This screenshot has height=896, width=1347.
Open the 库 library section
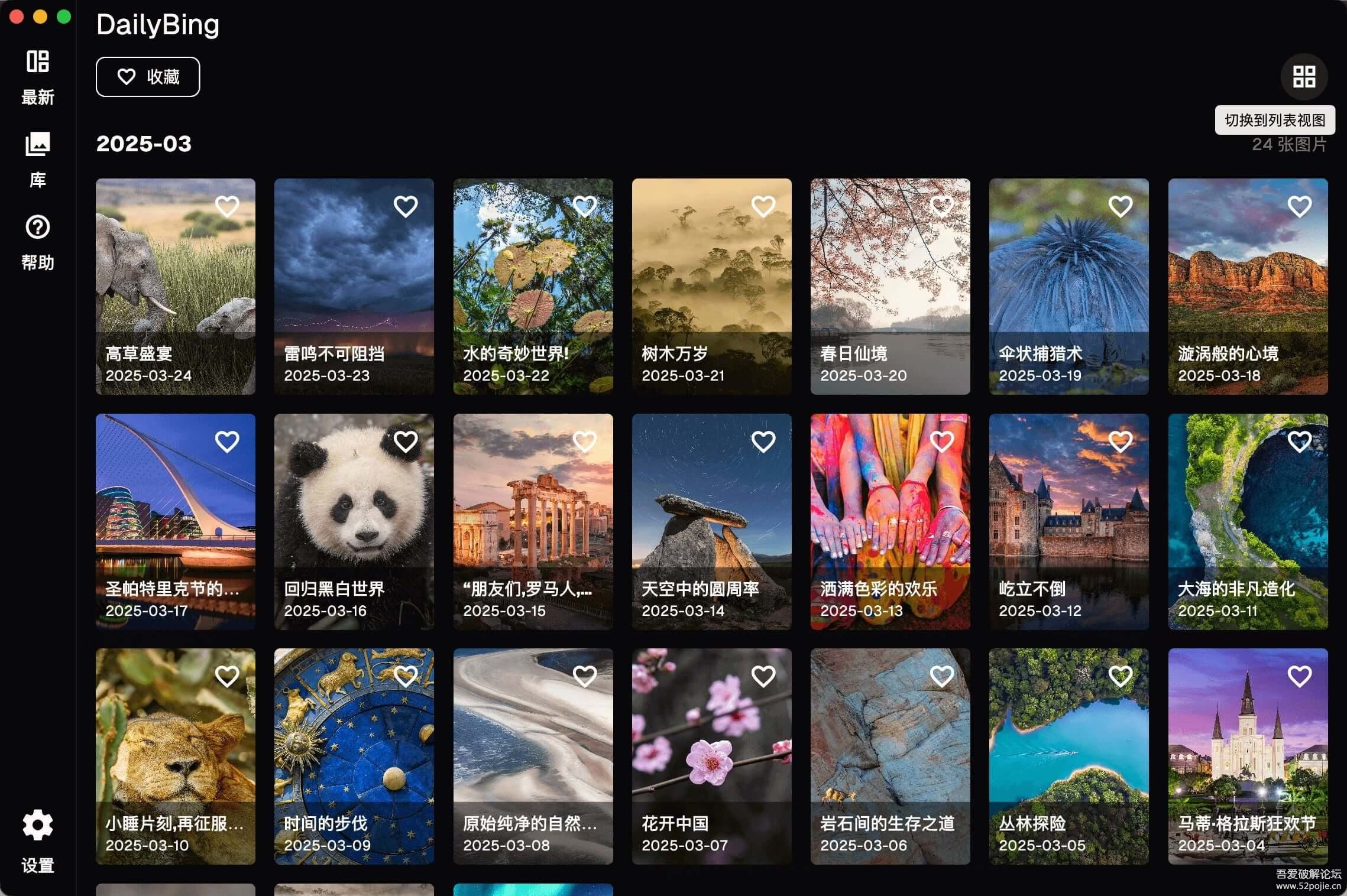pyautogui.click(x=38, y=160)
